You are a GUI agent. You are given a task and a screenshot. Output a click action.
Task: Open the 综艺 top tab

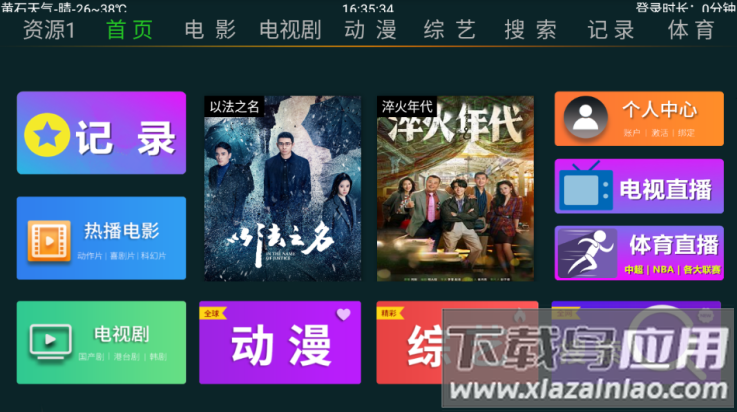[x=449, y=30]
